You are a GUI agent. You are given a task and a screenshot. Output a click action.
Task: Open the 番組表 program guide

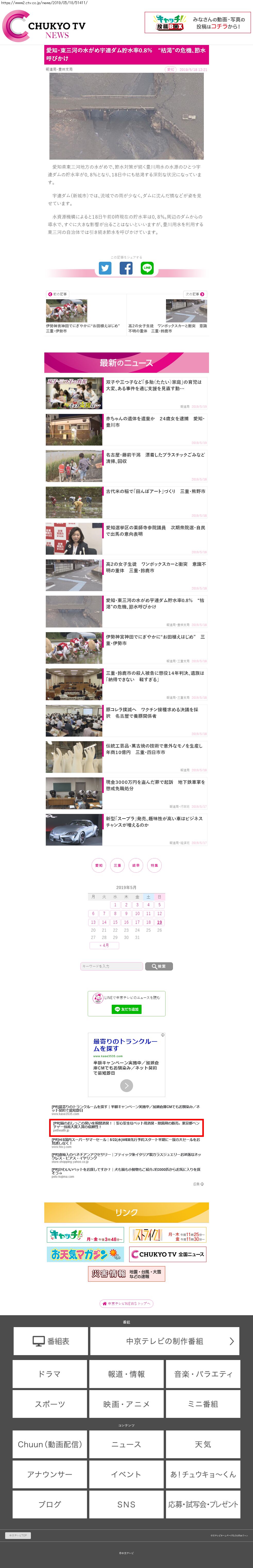tap(51, 1341)
